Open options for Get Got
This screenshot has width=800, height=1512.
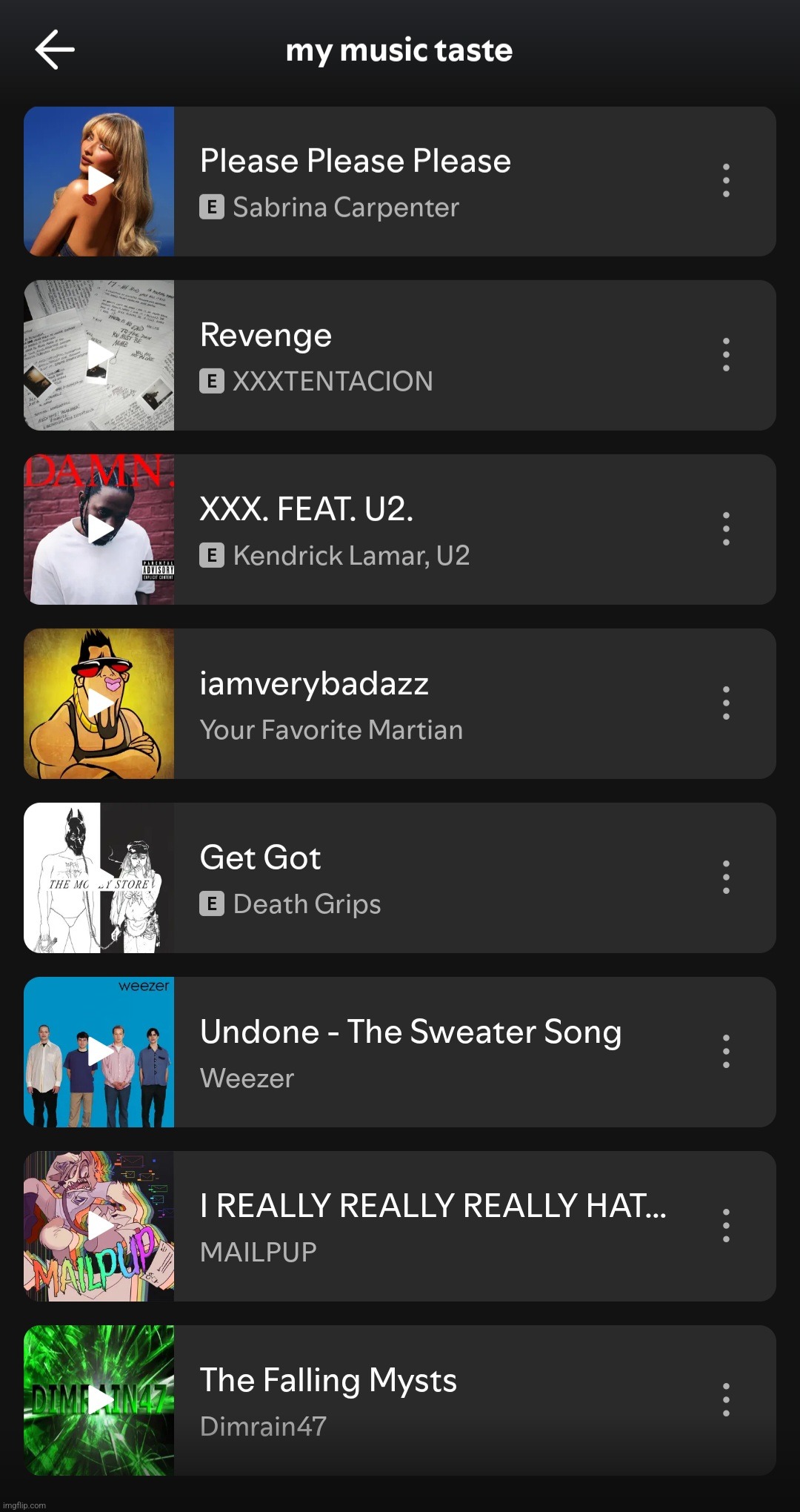pos(726,878)
